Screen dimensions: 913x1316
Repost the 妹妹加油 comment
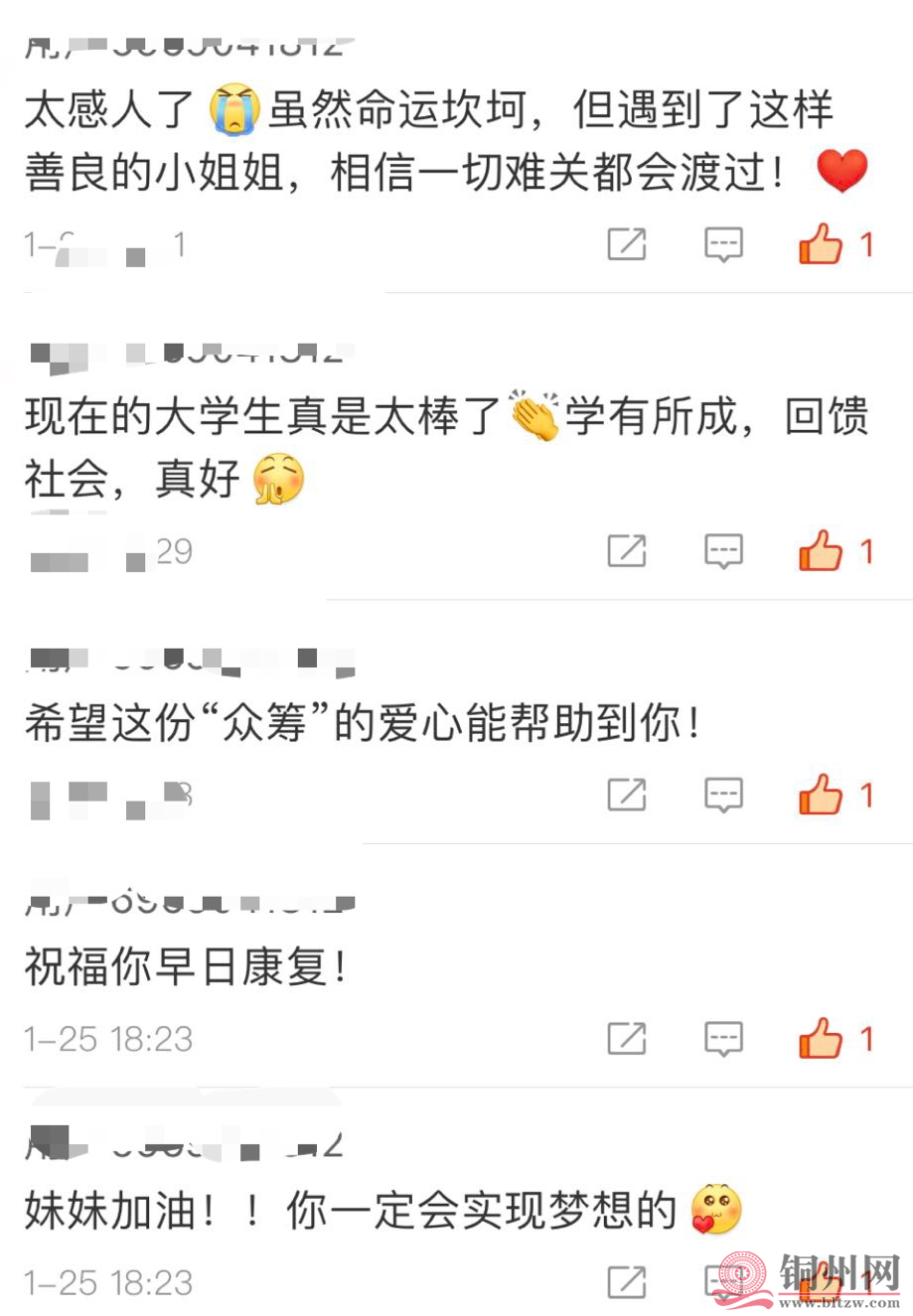point(627,1282)
